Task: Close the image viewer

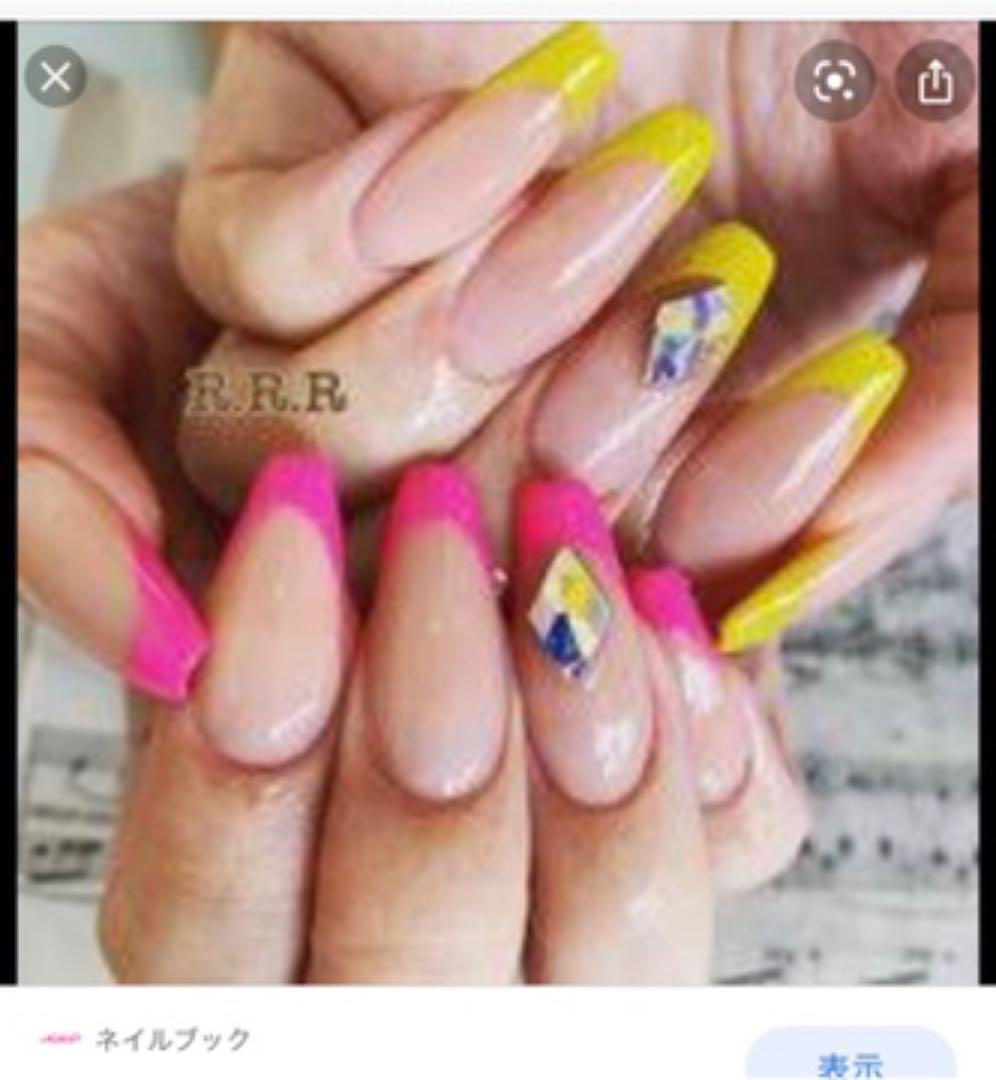Action: tap(55, 77)
